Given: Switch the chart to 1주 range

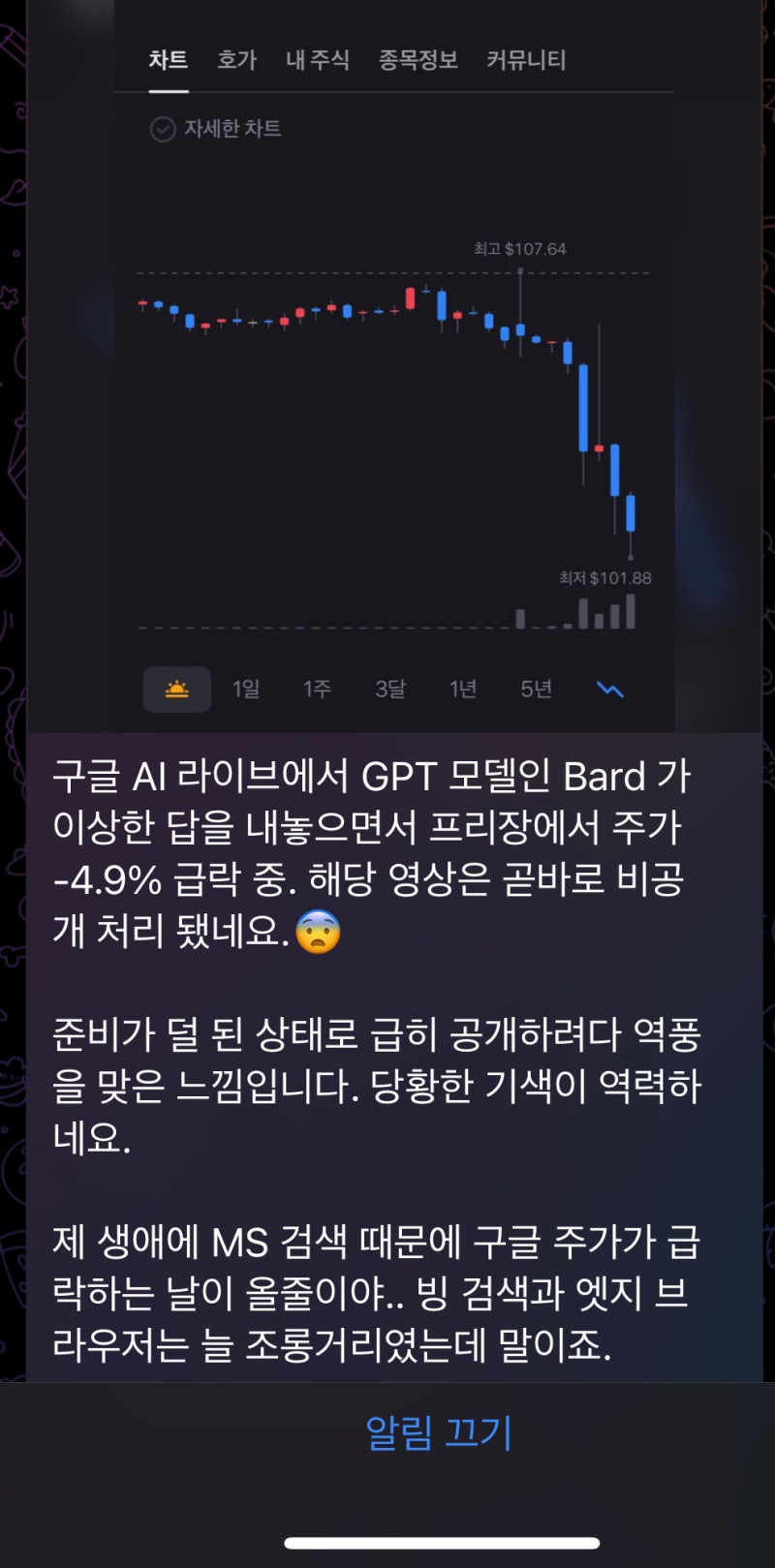Looking at the screenshot, I should click(317, 689).
